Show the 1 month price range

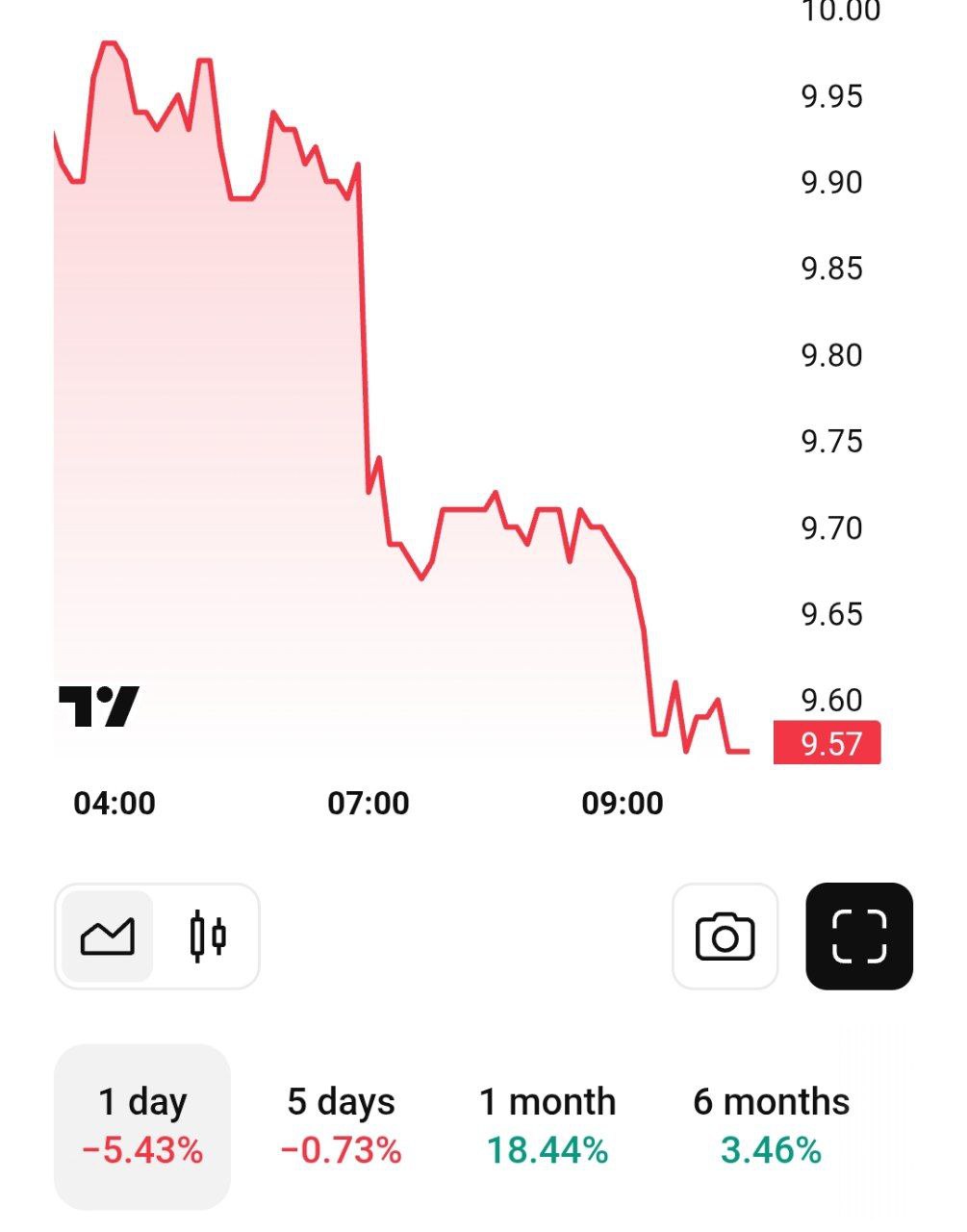pyautogui.click(x=547, y=1125)
